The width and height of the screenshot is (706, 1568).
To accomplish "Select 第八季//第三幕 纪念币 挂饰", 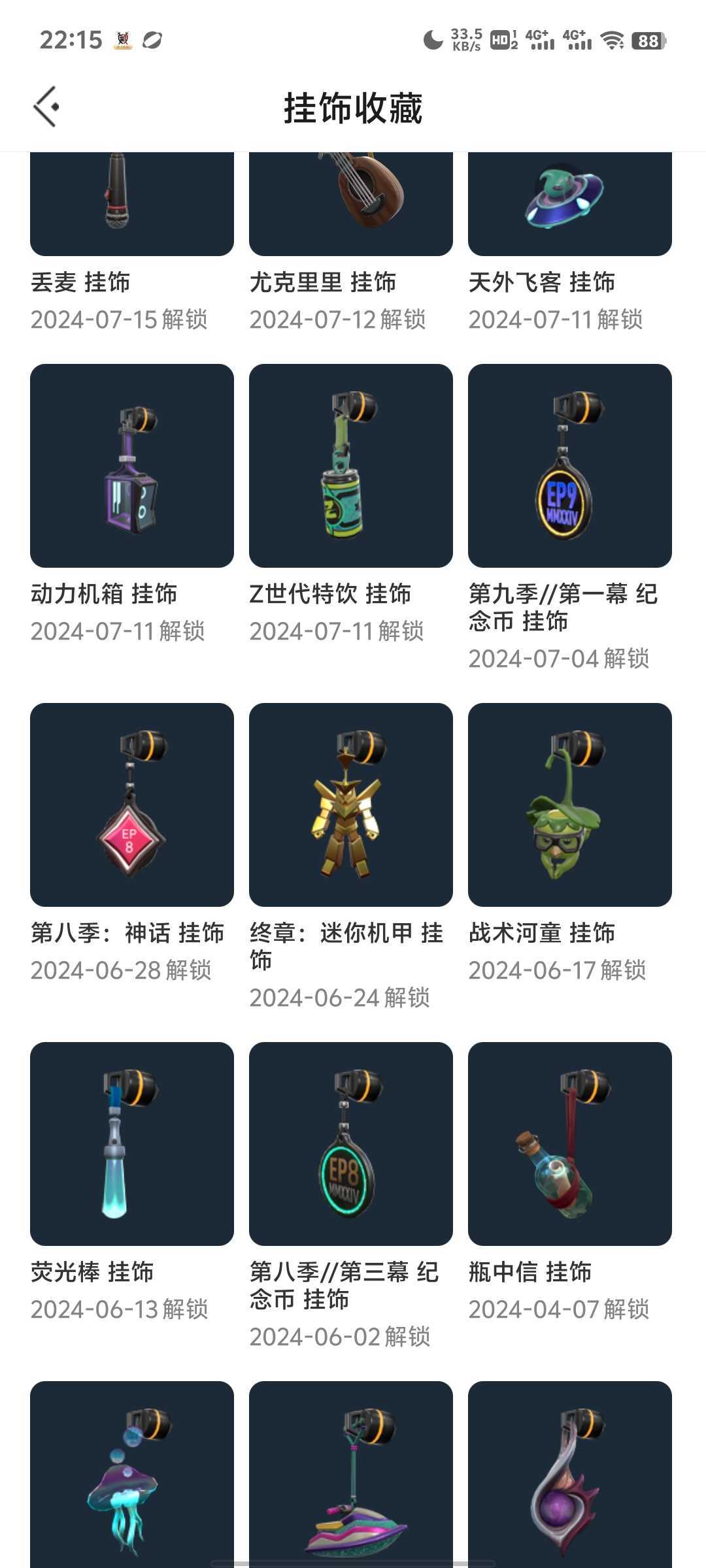I will 350,1144.
